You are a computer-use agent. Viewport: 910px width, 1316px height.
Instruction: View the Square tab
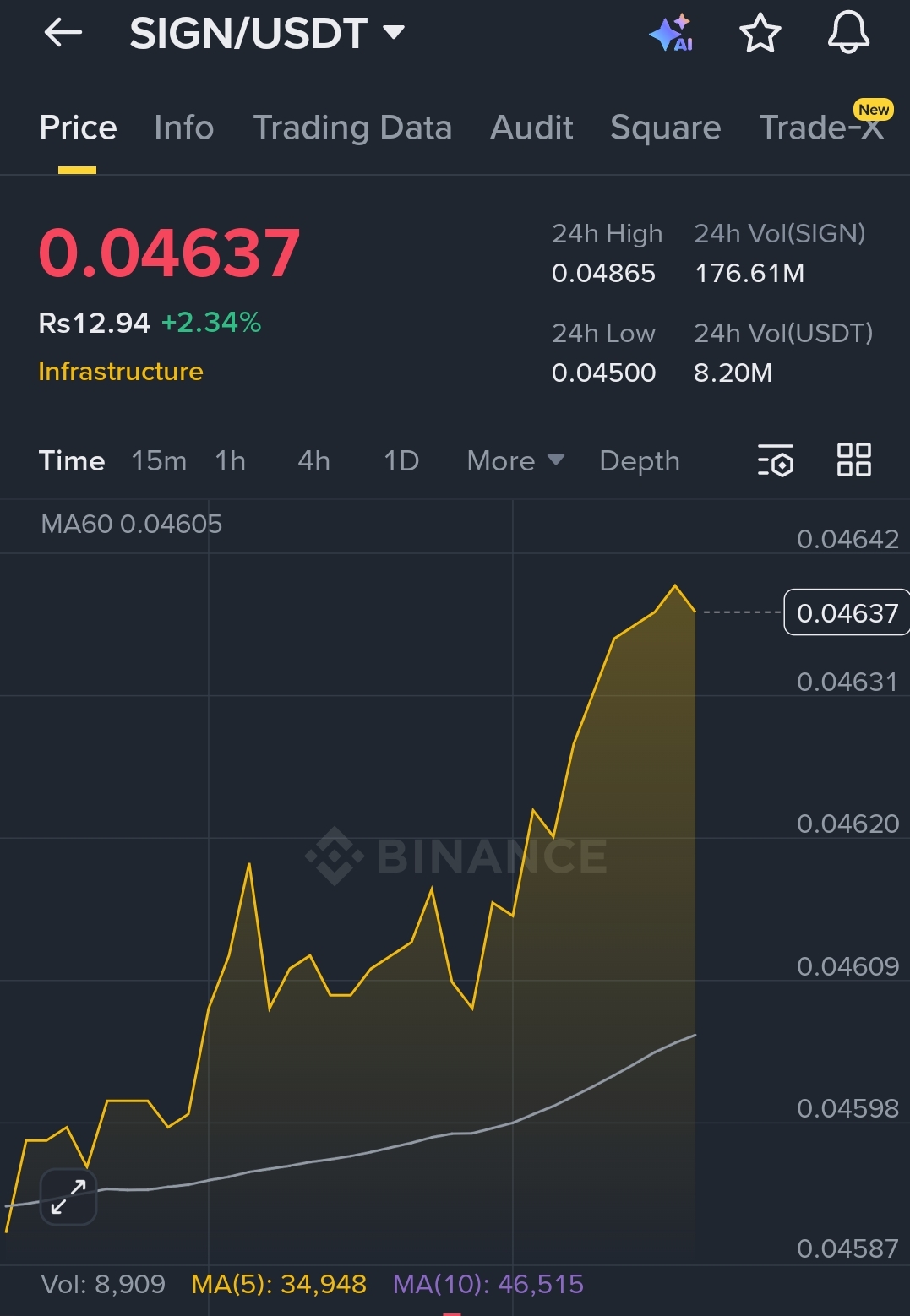coord(665,128)
